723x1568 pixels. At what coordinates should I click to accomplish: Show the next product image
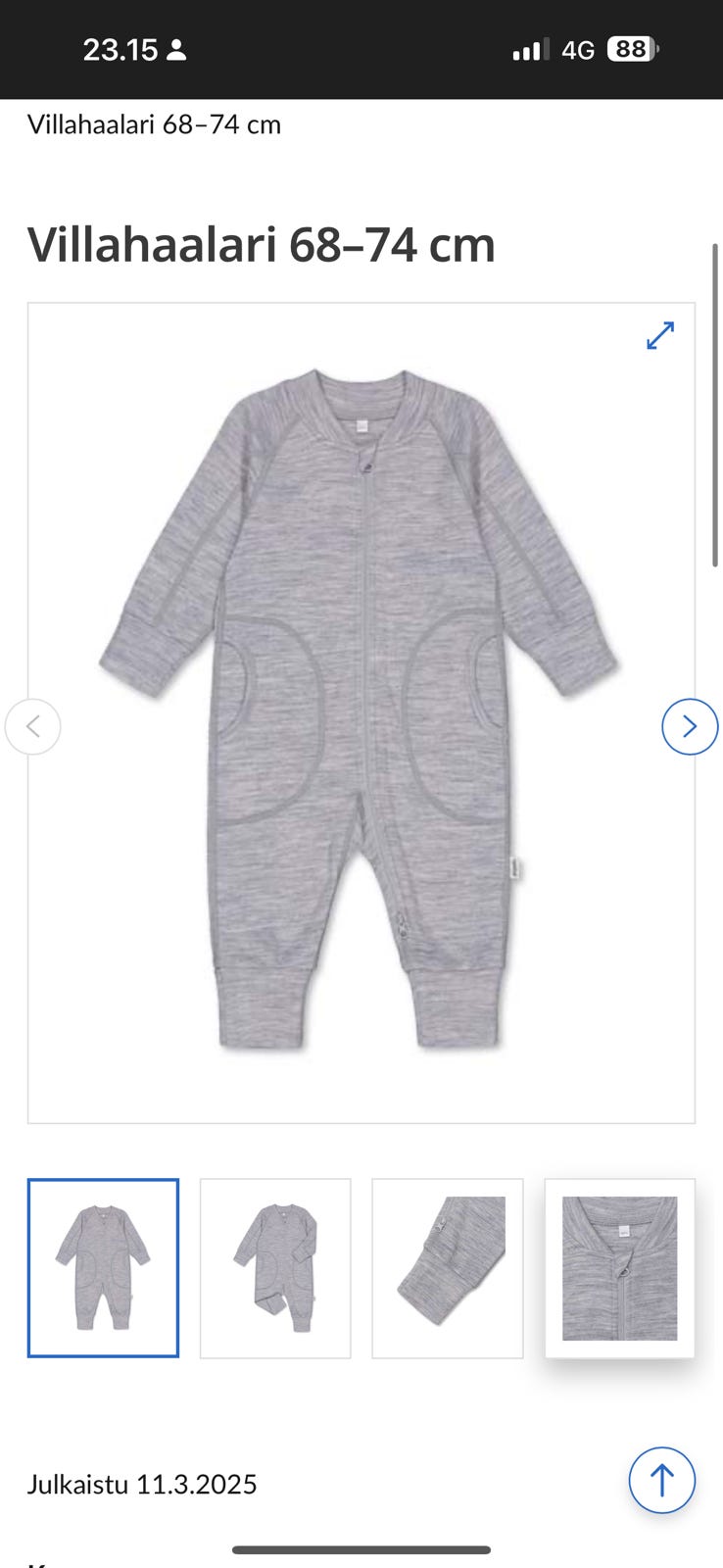(690, 726)
